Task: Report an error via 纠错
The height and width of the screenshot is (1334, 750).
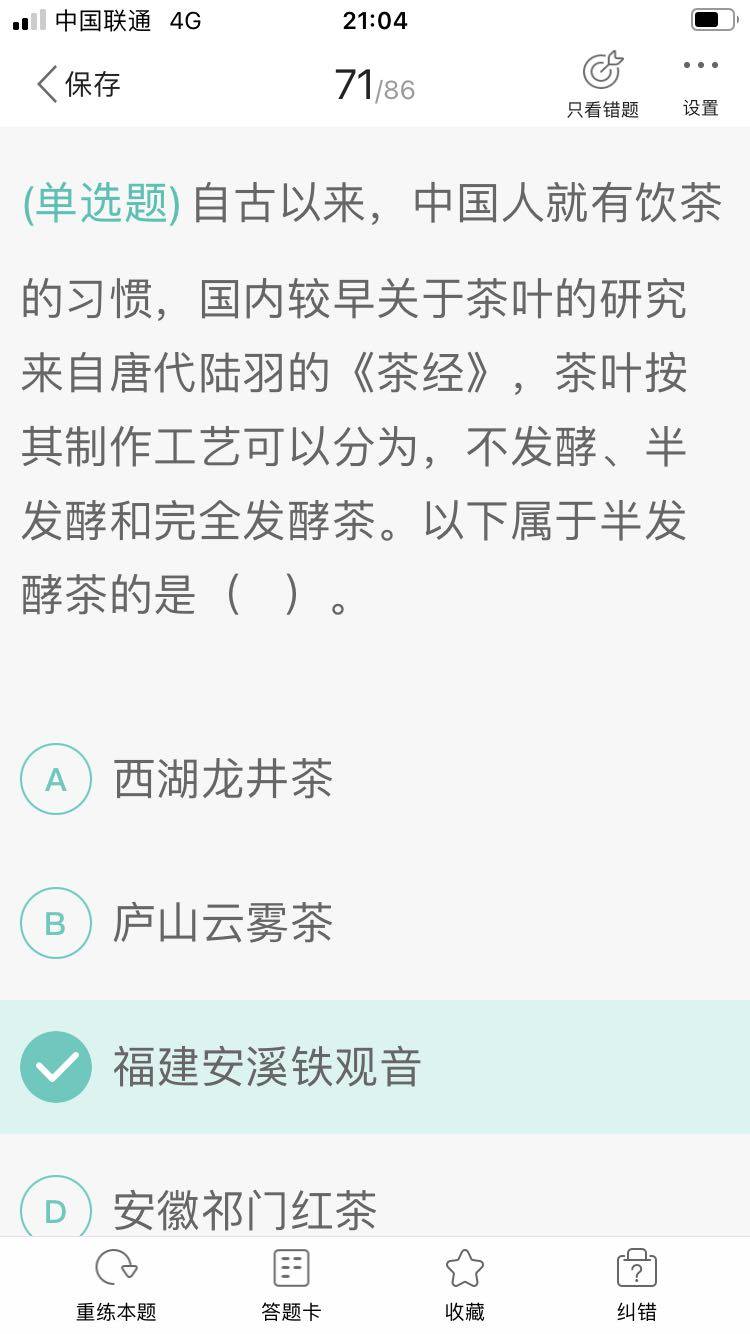Action: (636, 1286)
